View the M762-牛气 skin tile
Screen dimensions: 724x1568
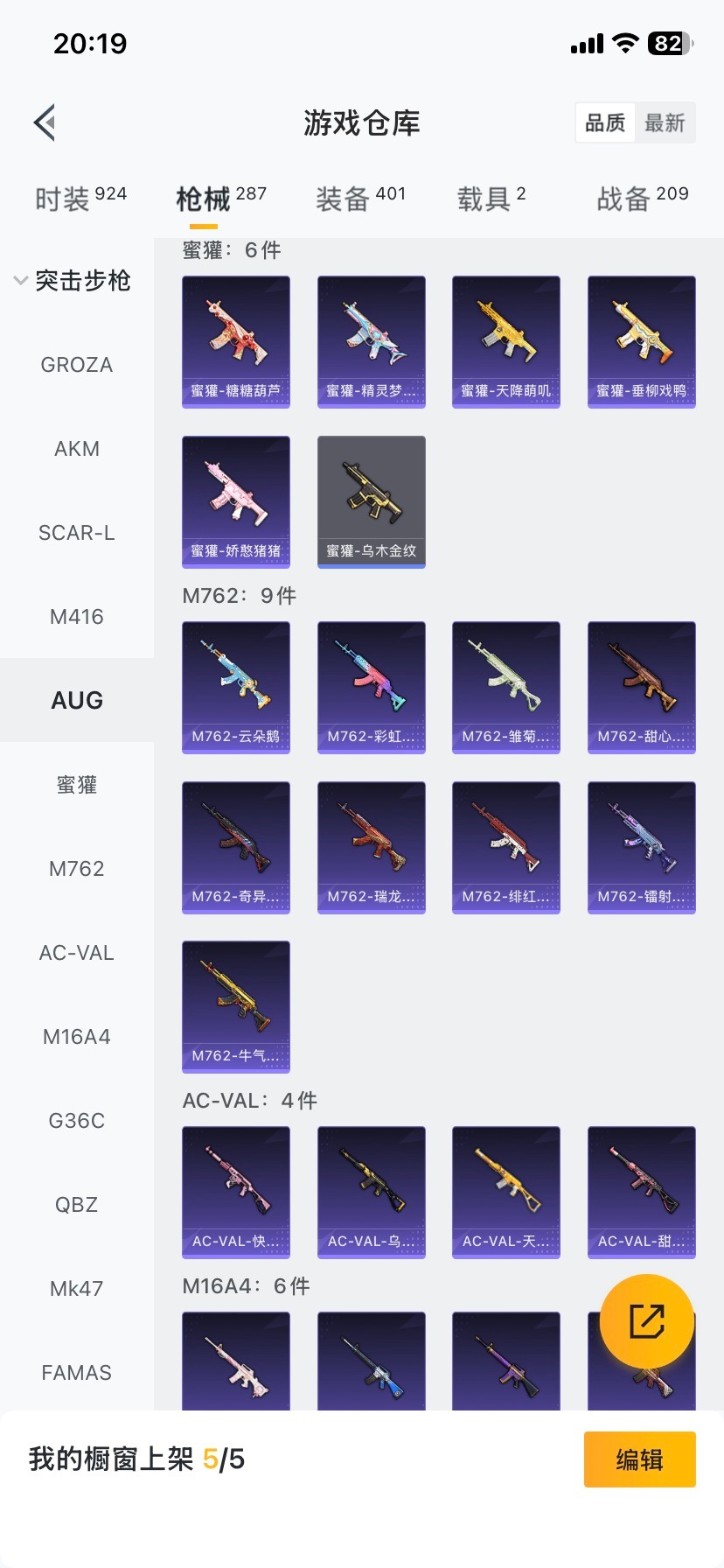pyautogui.click(x=236, y=1007)
